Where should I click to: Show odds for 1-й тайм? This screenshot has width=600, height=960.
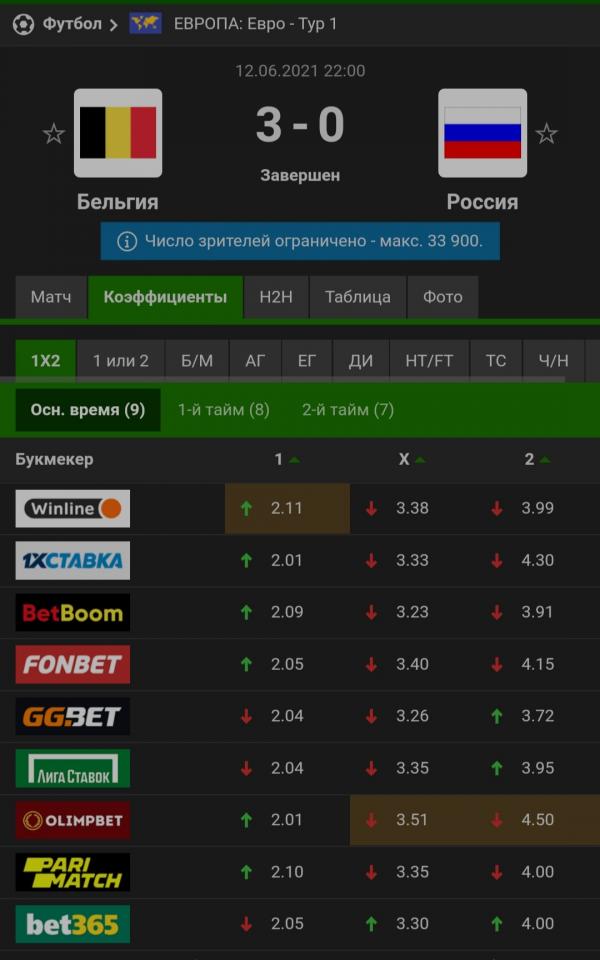(224, 410)
